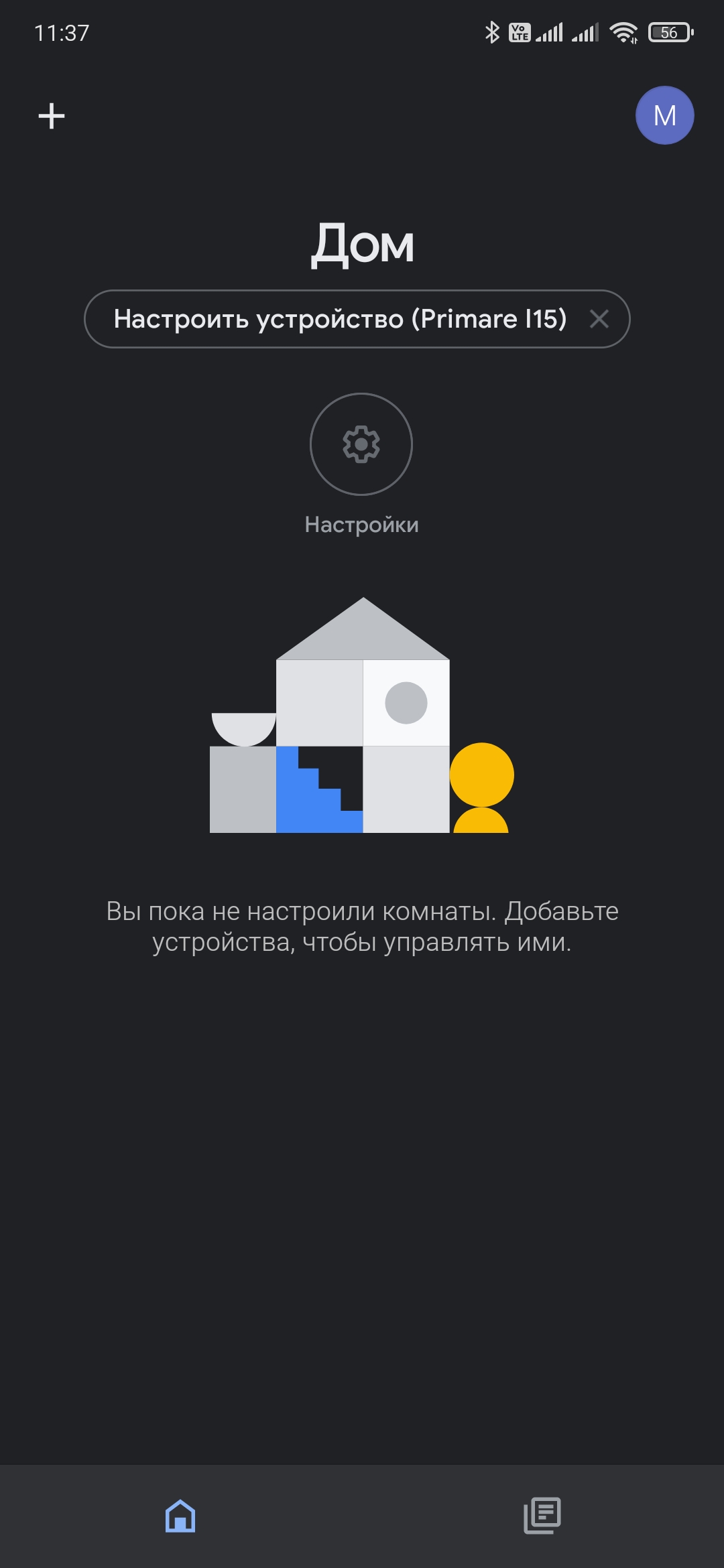724x1568 pixels.
Task: Tap the plus icon to add a device
Action: coord(52,116)
